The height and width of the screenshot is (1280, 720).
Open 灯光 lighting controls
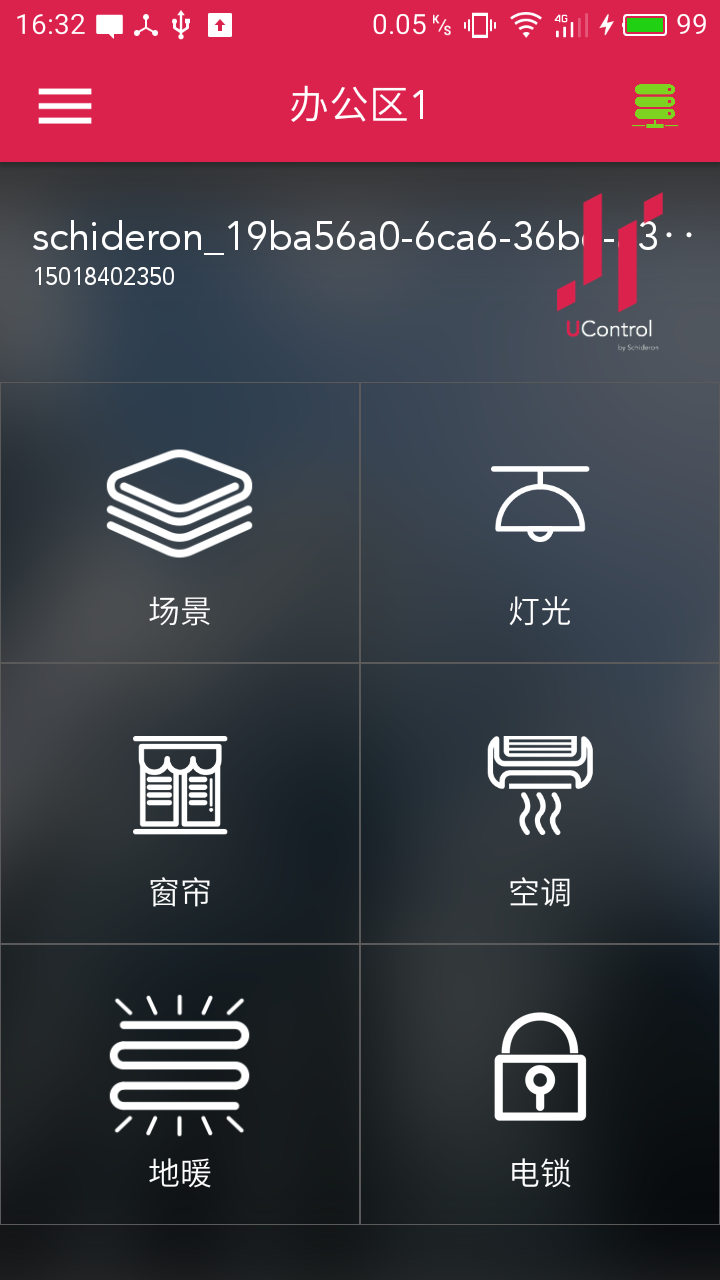(540, 503)
